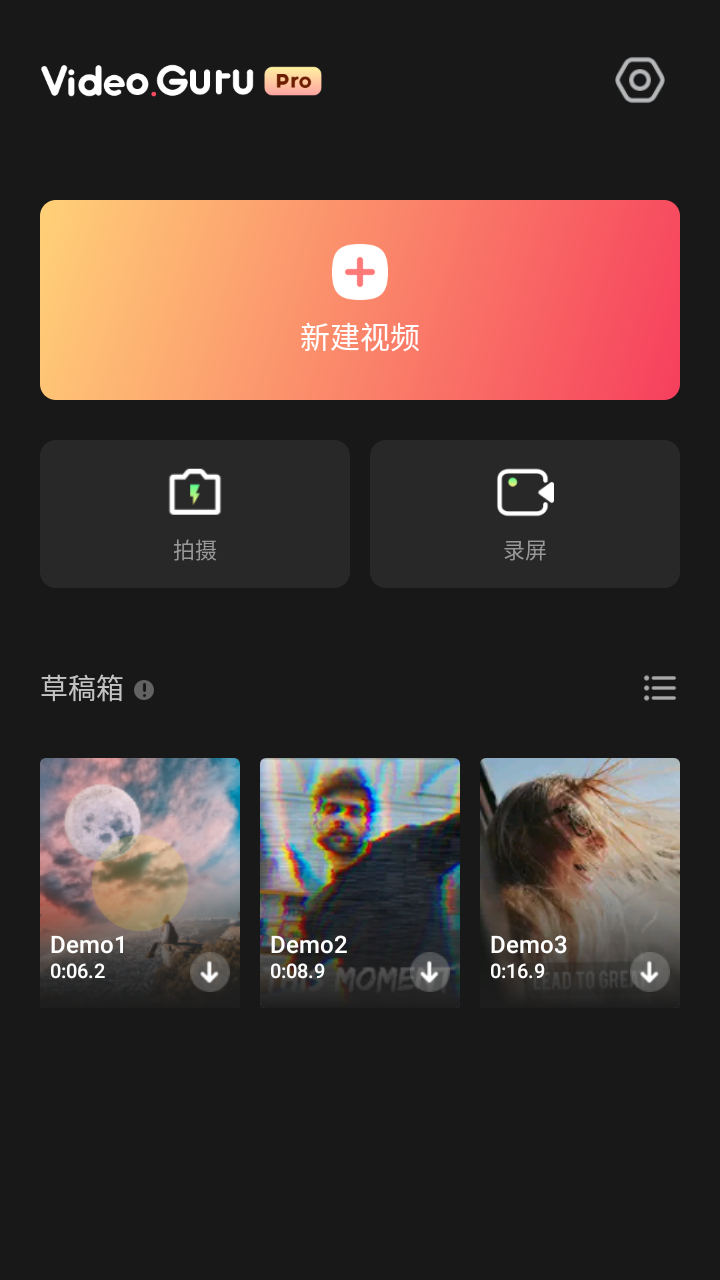Screen dimensions: 720x1280
Task: Tap the download icon on Demo3
Action: pyautogui.click(x=649, y=971)
